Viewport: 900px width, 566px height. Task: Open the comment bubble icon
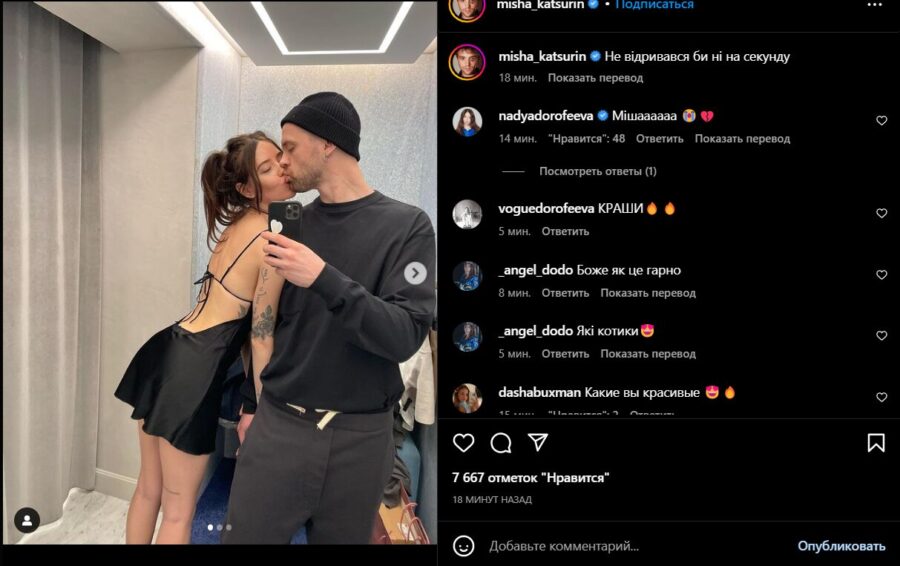501,442
